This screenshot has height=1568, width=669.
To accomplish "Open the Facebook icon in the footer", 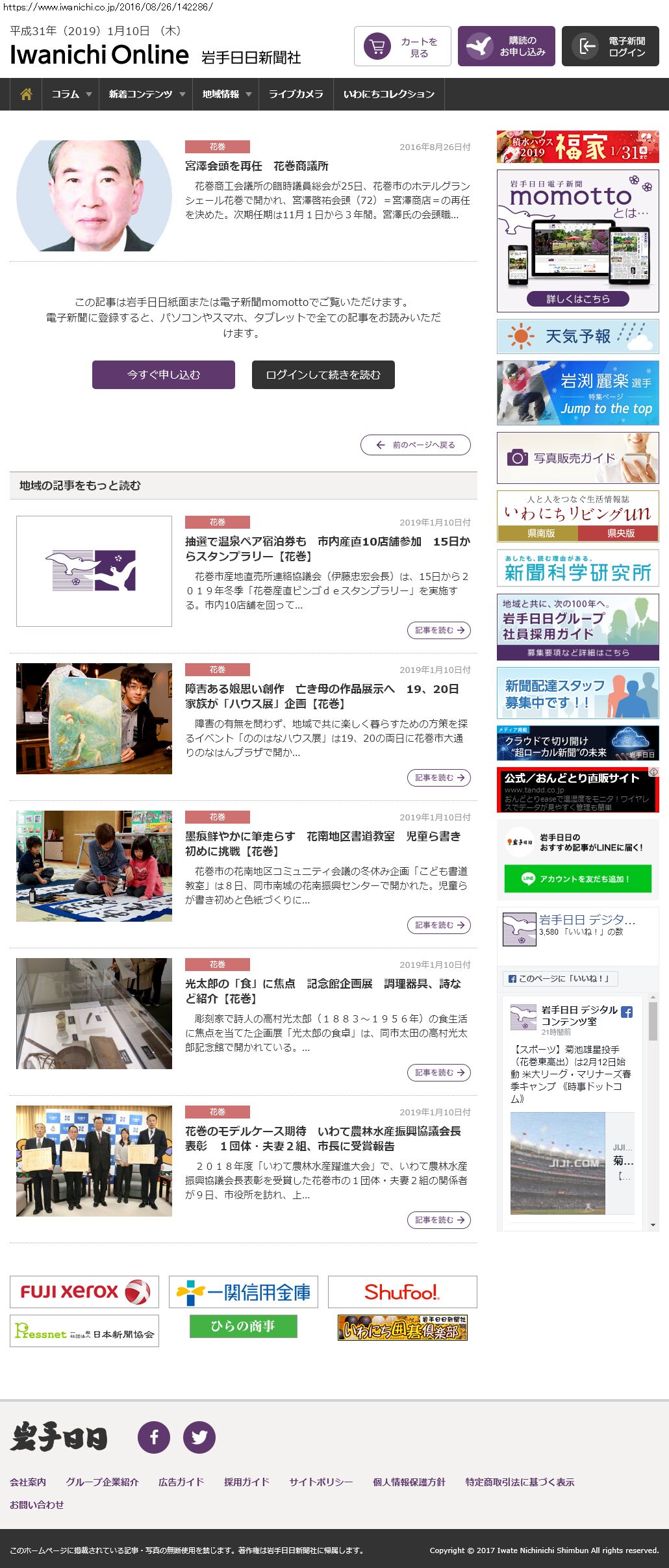I will 154,1437.
